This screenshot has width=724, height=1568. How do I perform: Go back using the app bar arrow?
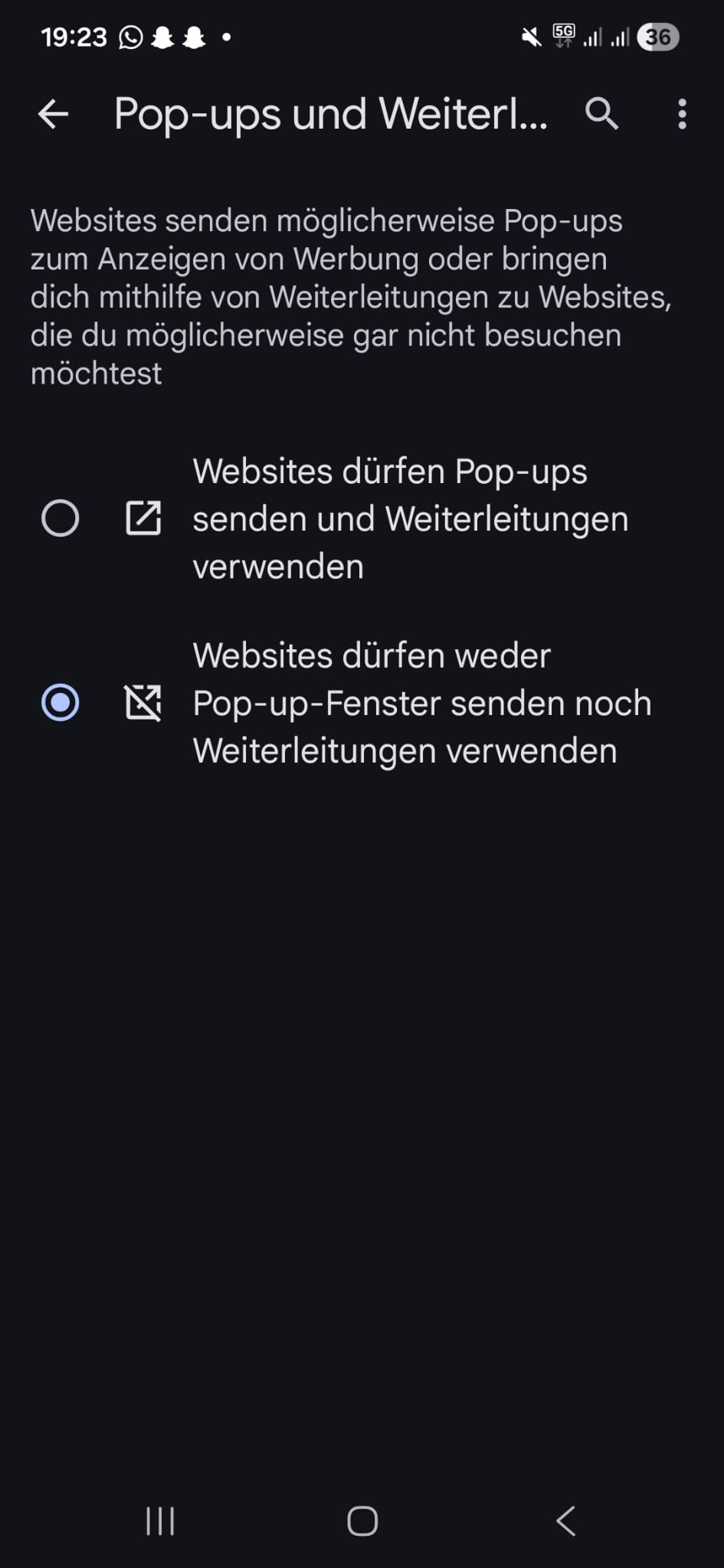(x=53, y=114)
